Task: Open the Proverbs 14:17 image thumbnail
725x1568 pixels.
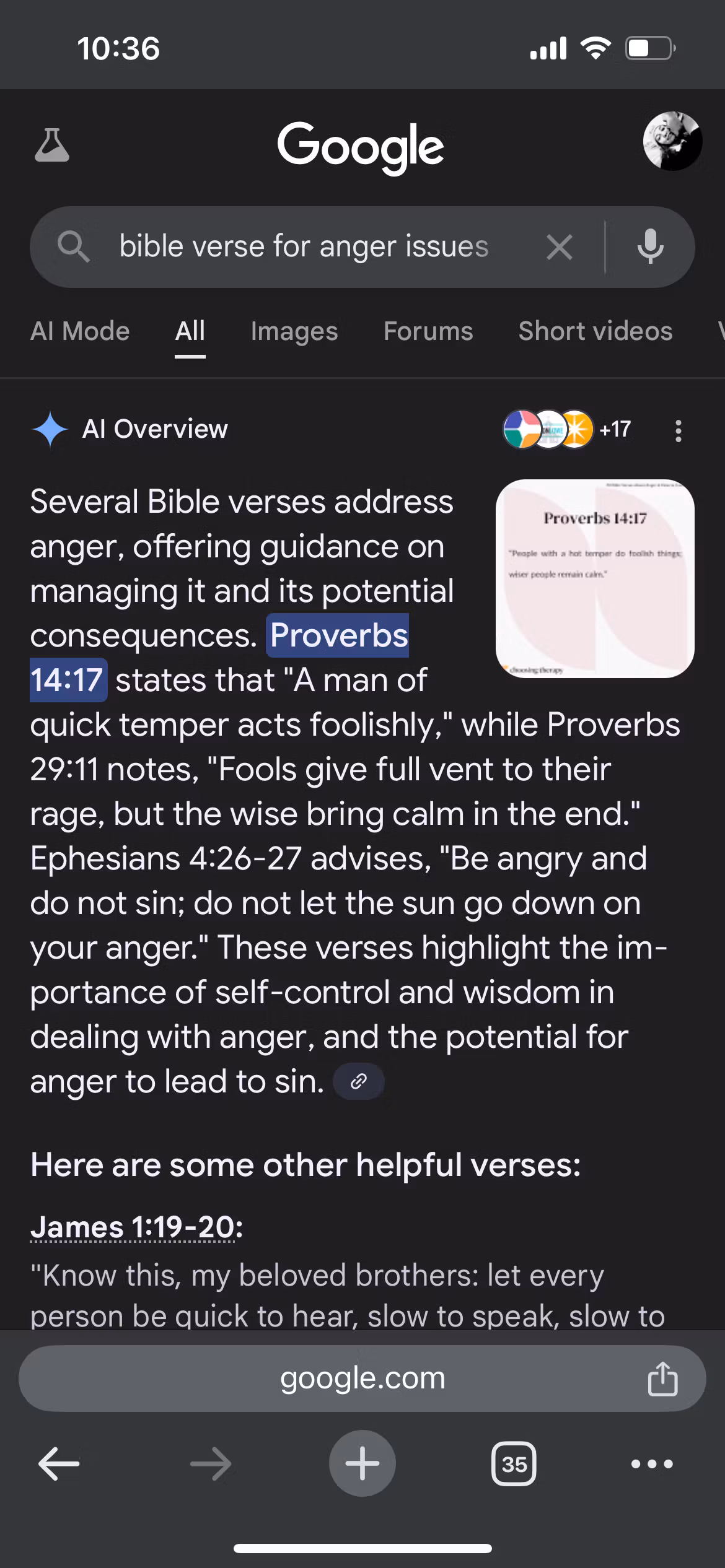Action: 595,578
